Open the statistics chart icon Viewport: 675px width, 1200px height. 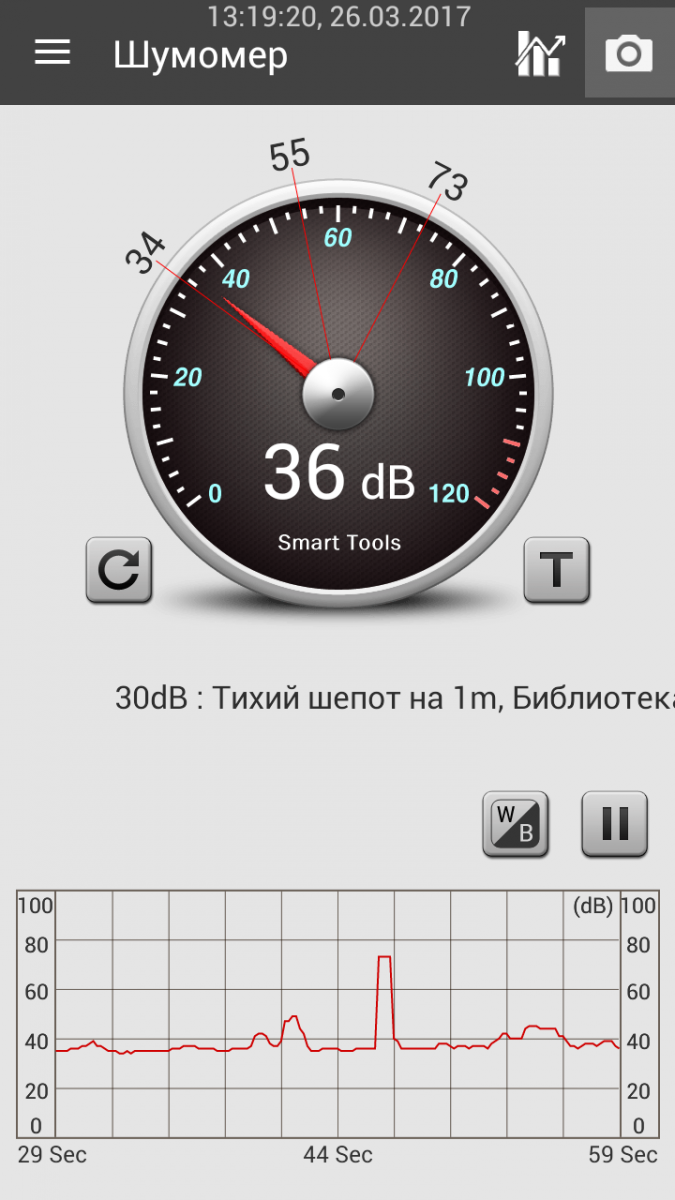point(540,53)
